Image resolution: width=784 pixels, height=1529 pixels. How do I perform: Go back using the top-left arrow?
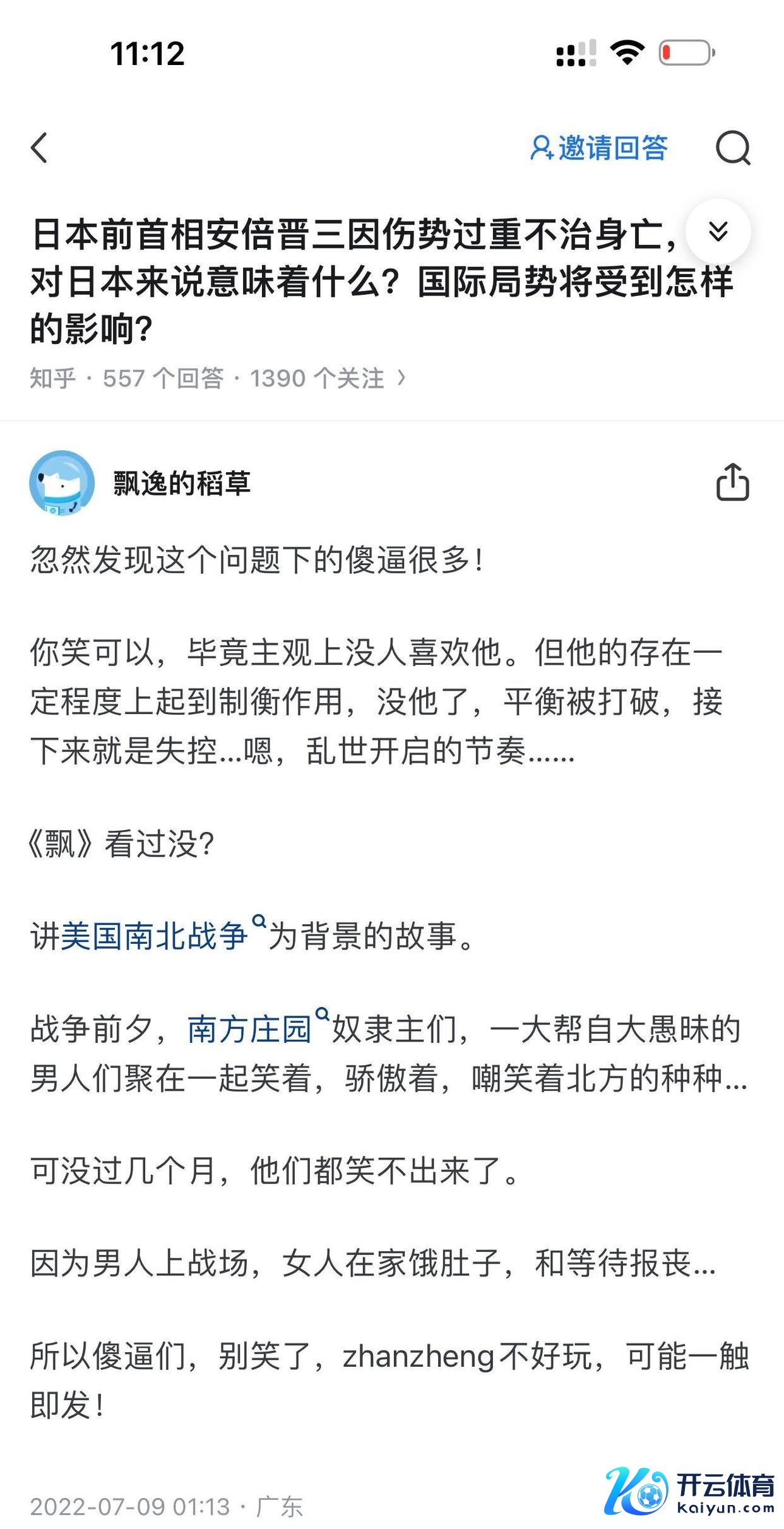point(40,148)
